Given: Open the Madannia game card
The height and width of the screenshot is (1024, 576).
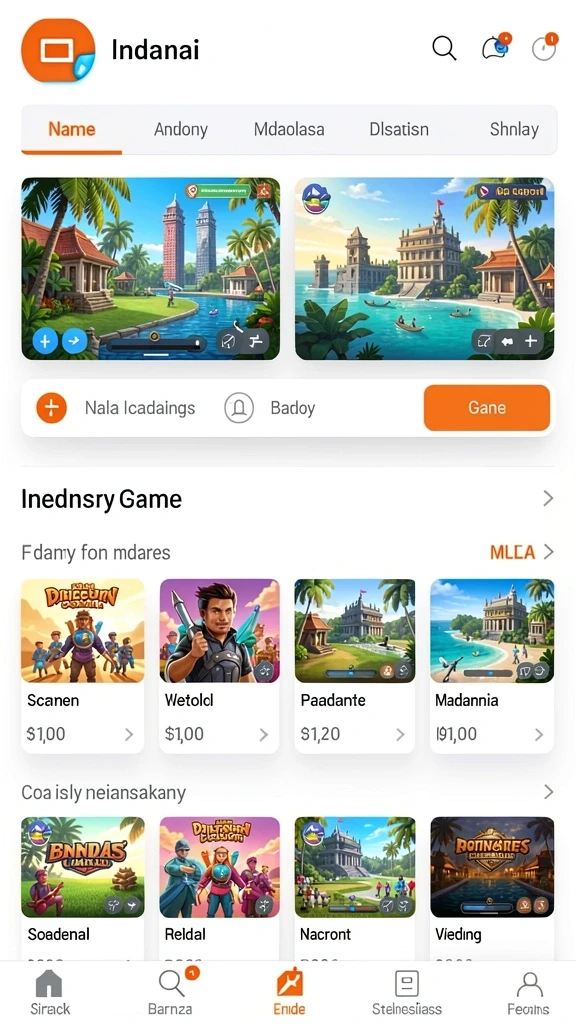Looking at the screenshot, I should [x=492, y=665].
